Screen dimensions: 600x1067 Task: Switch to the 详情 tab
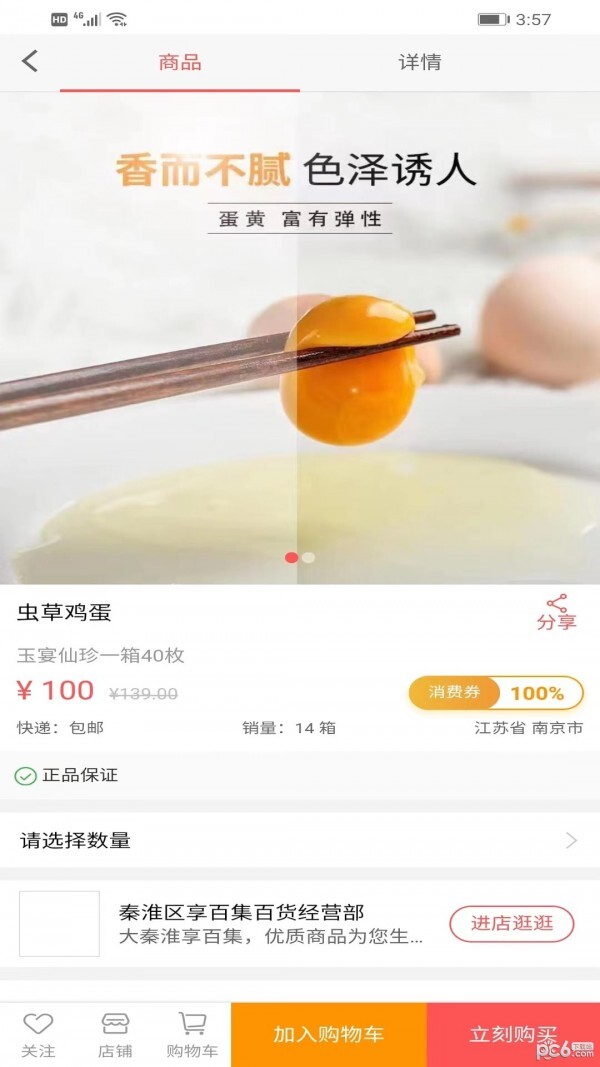click(420, 62)
